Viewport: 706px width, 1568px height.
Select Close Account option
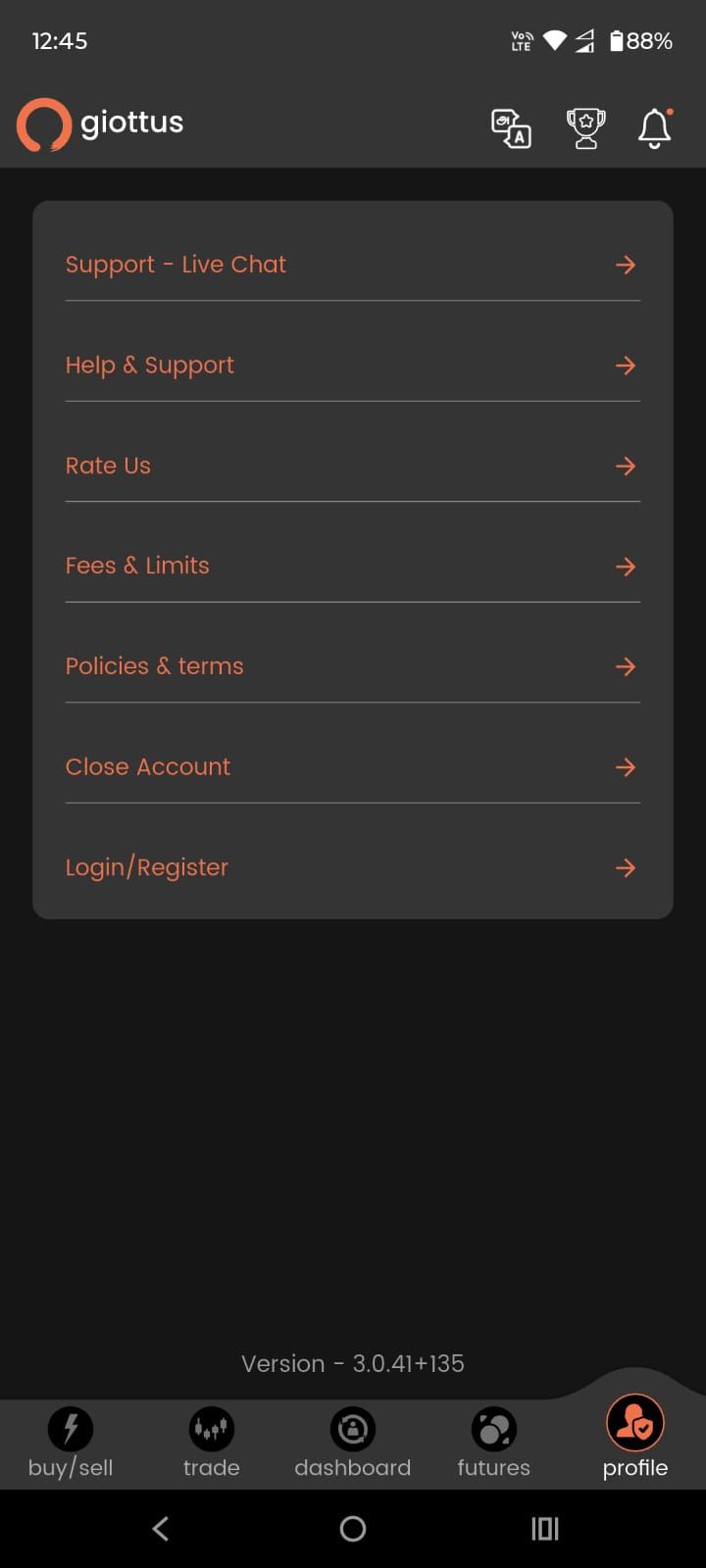tap(352, 767)
